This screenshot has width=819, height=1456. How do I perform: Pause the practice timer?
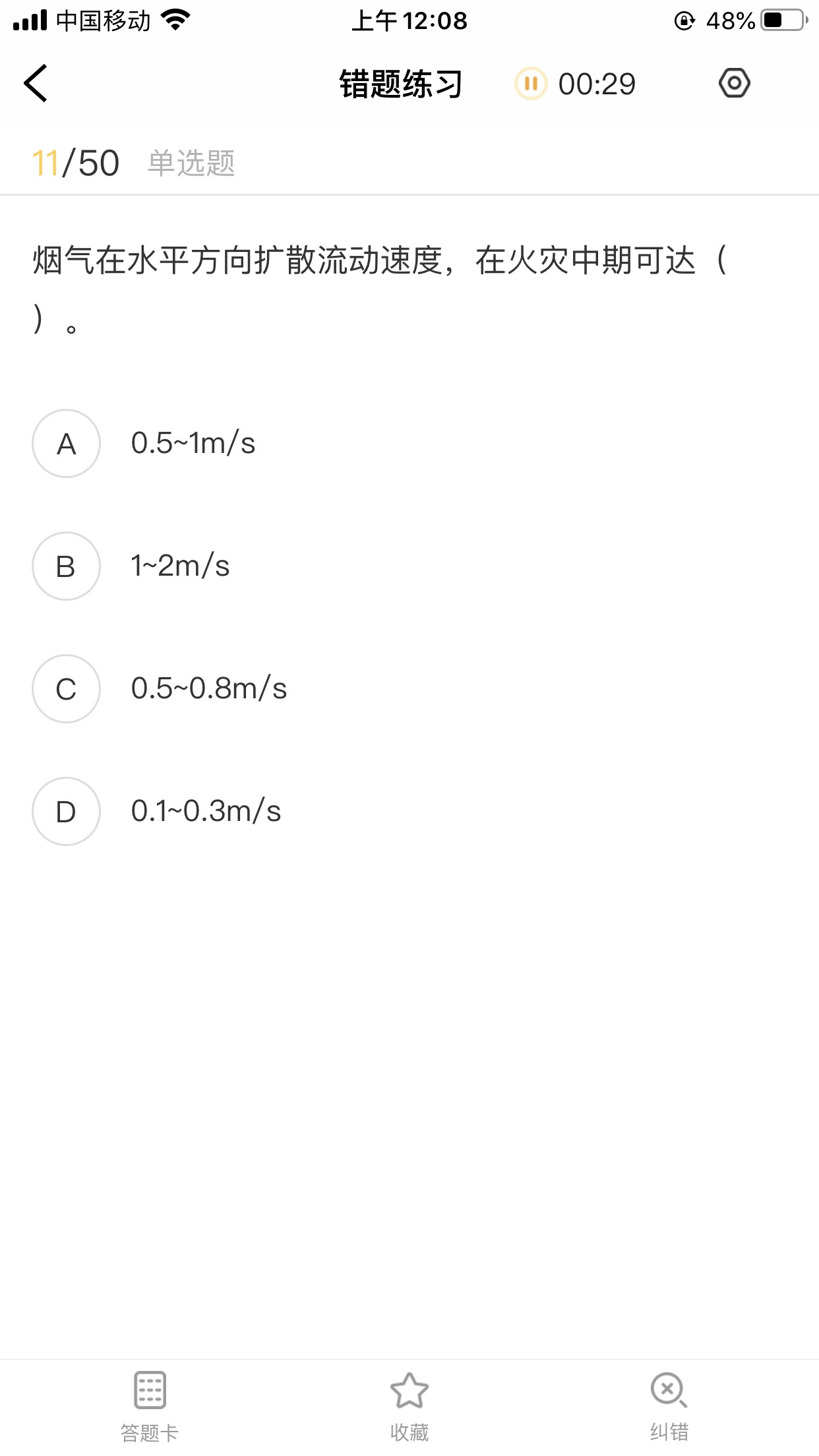tap(531, 84)
